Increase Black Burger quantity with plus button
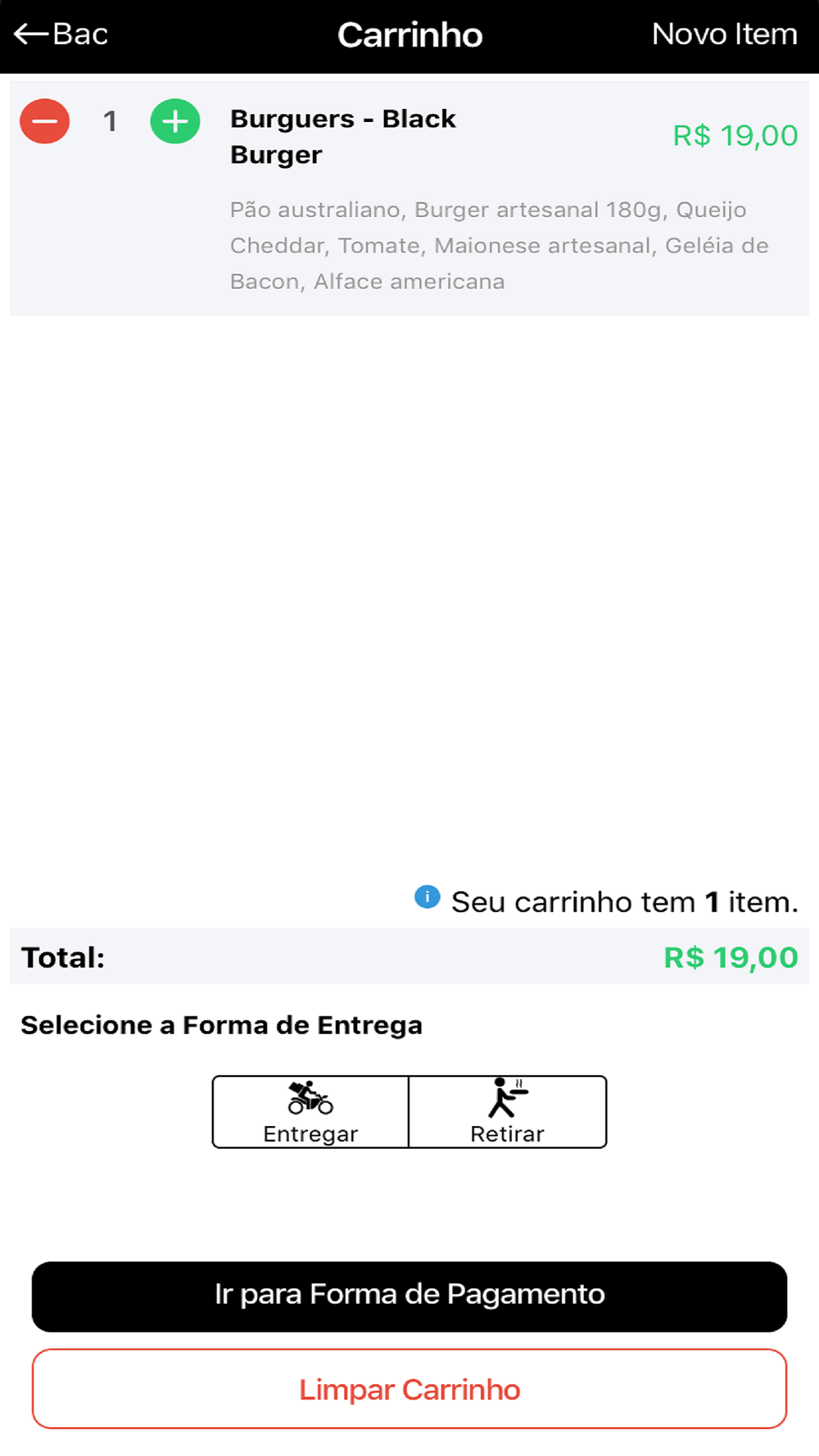 (x=175, y=122)
